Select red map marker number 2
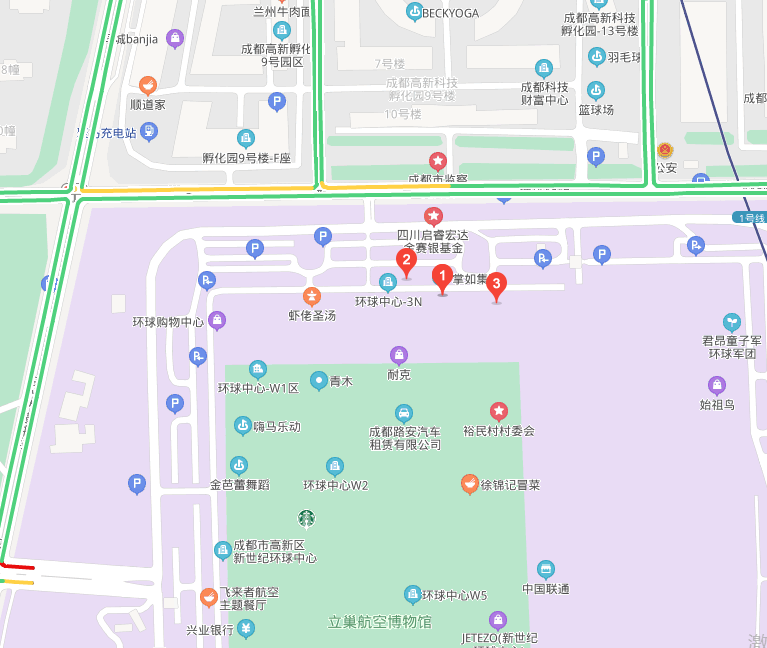This screenshot has width=767, height=648. click(x=406, y=262)
